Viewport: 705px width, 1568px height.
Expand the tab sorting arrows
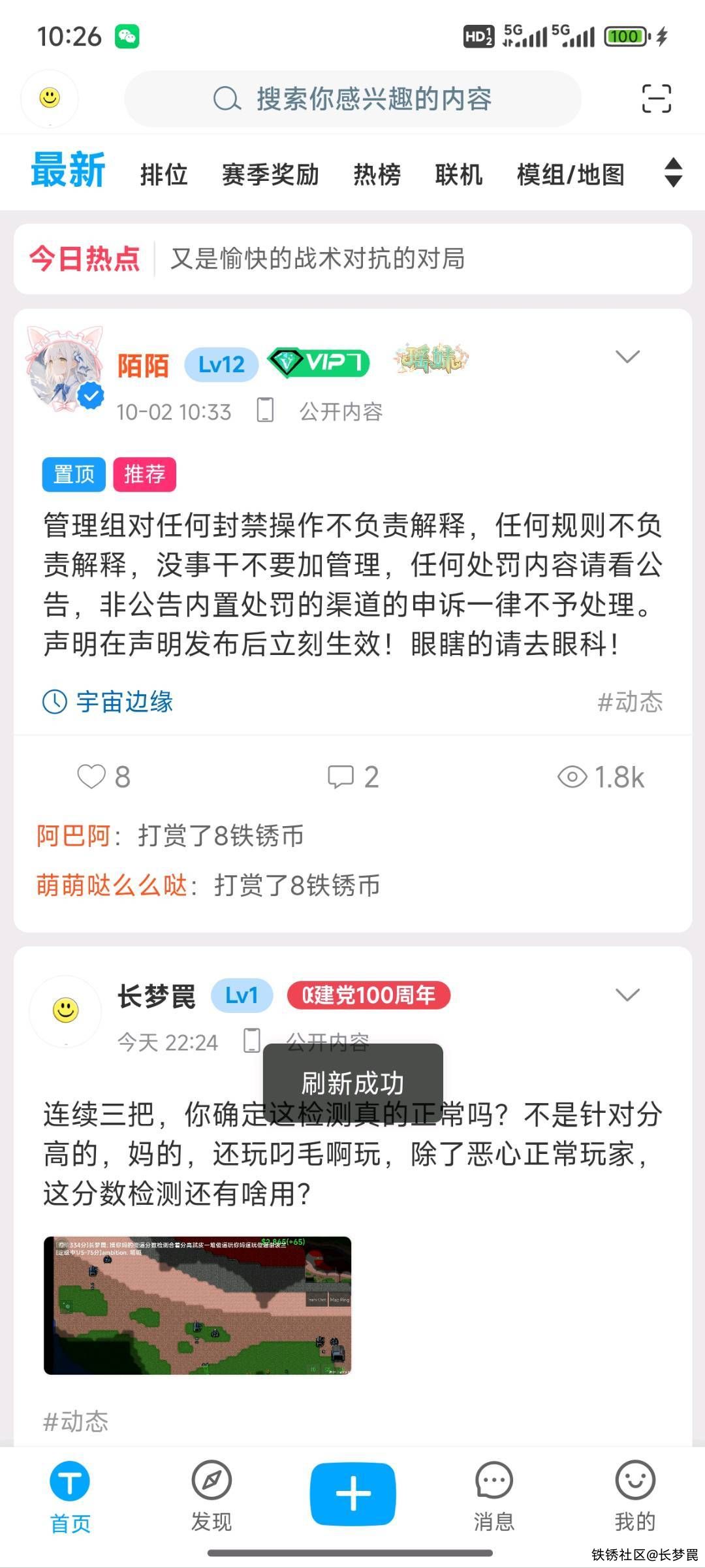pos(673,173)
